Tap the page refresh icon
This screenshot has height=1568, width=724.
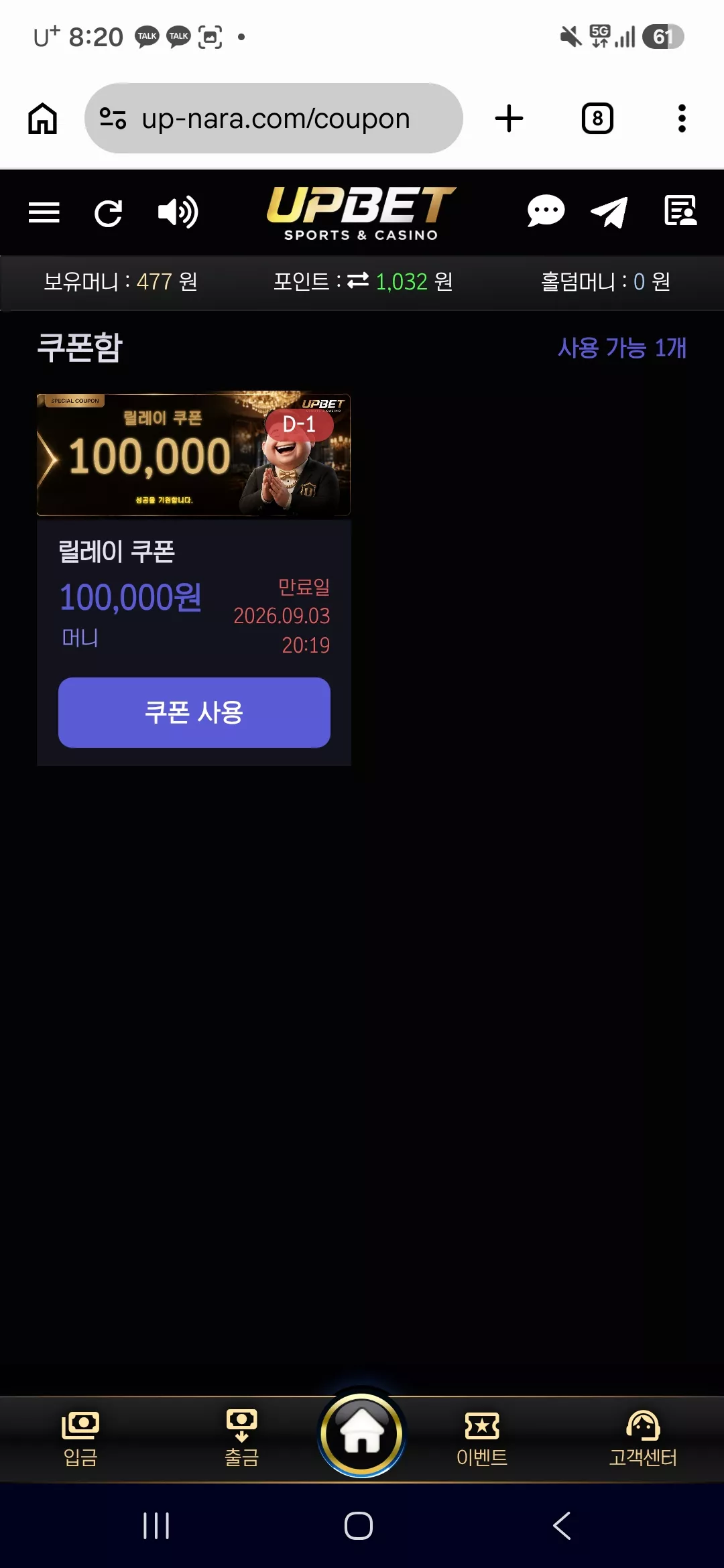(x=108, y=213)
